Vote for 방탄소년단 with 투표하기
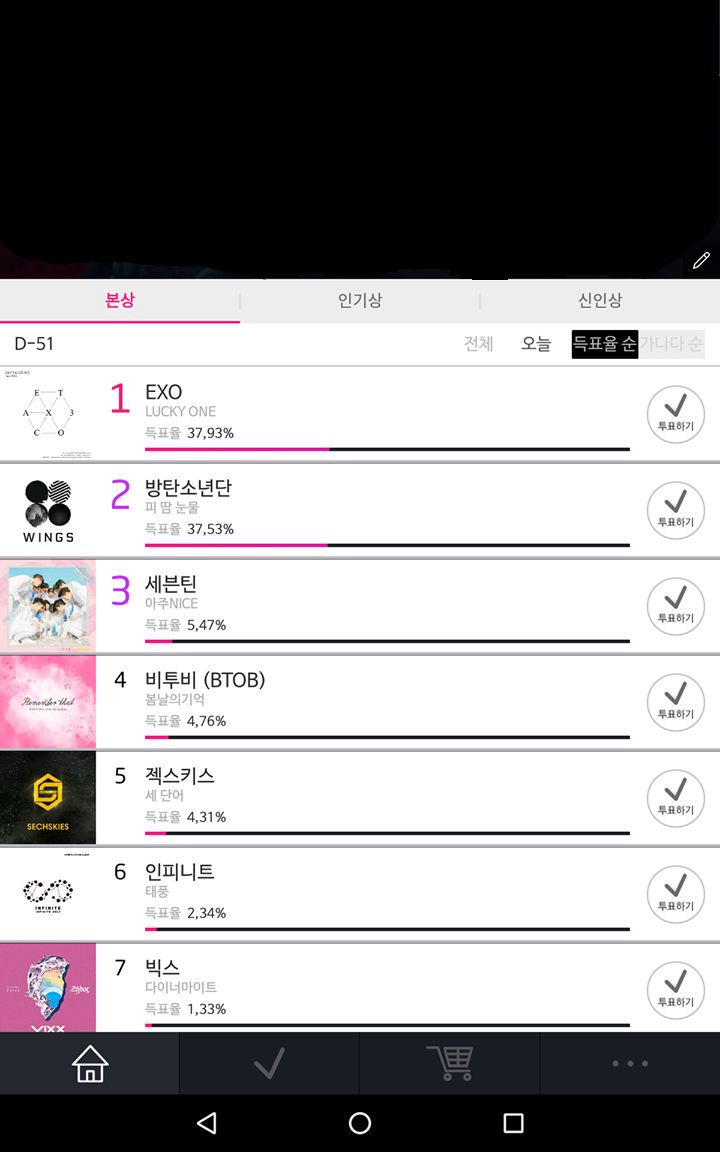Screen dimensions: 720x1152 pyautogui.click(x=676, y=510)
